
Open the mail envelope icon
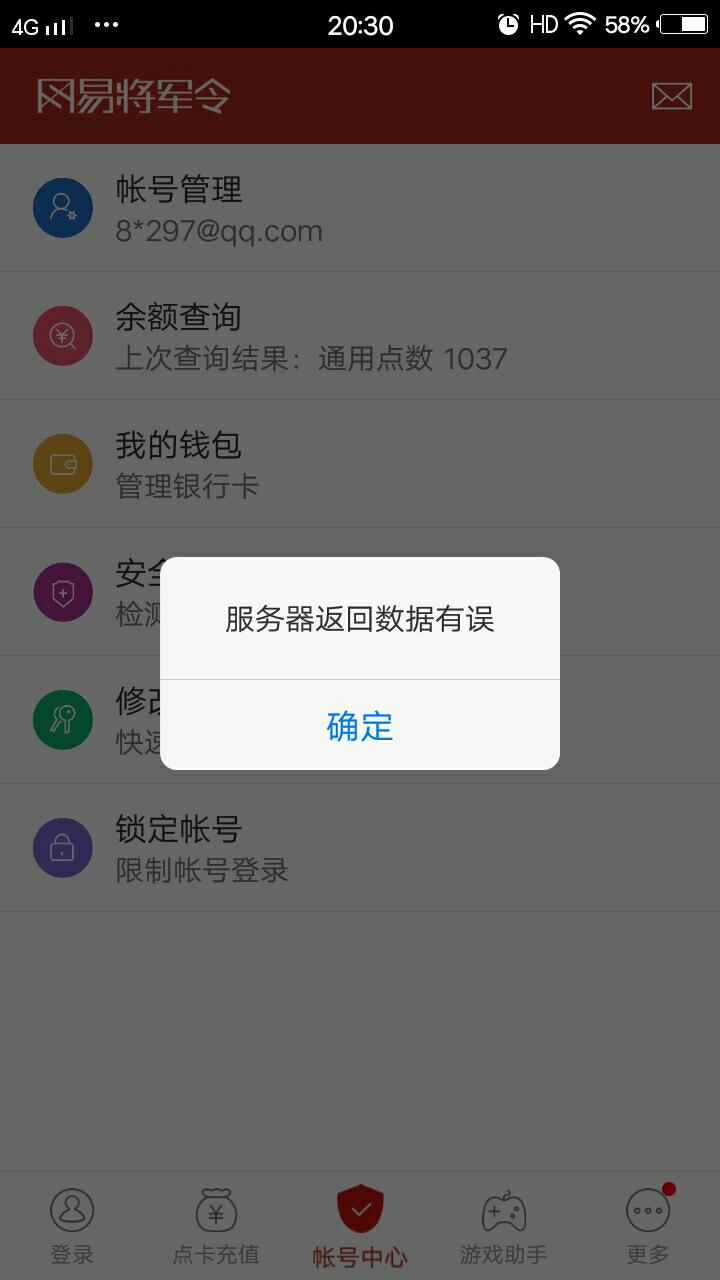tap(672, 96)
